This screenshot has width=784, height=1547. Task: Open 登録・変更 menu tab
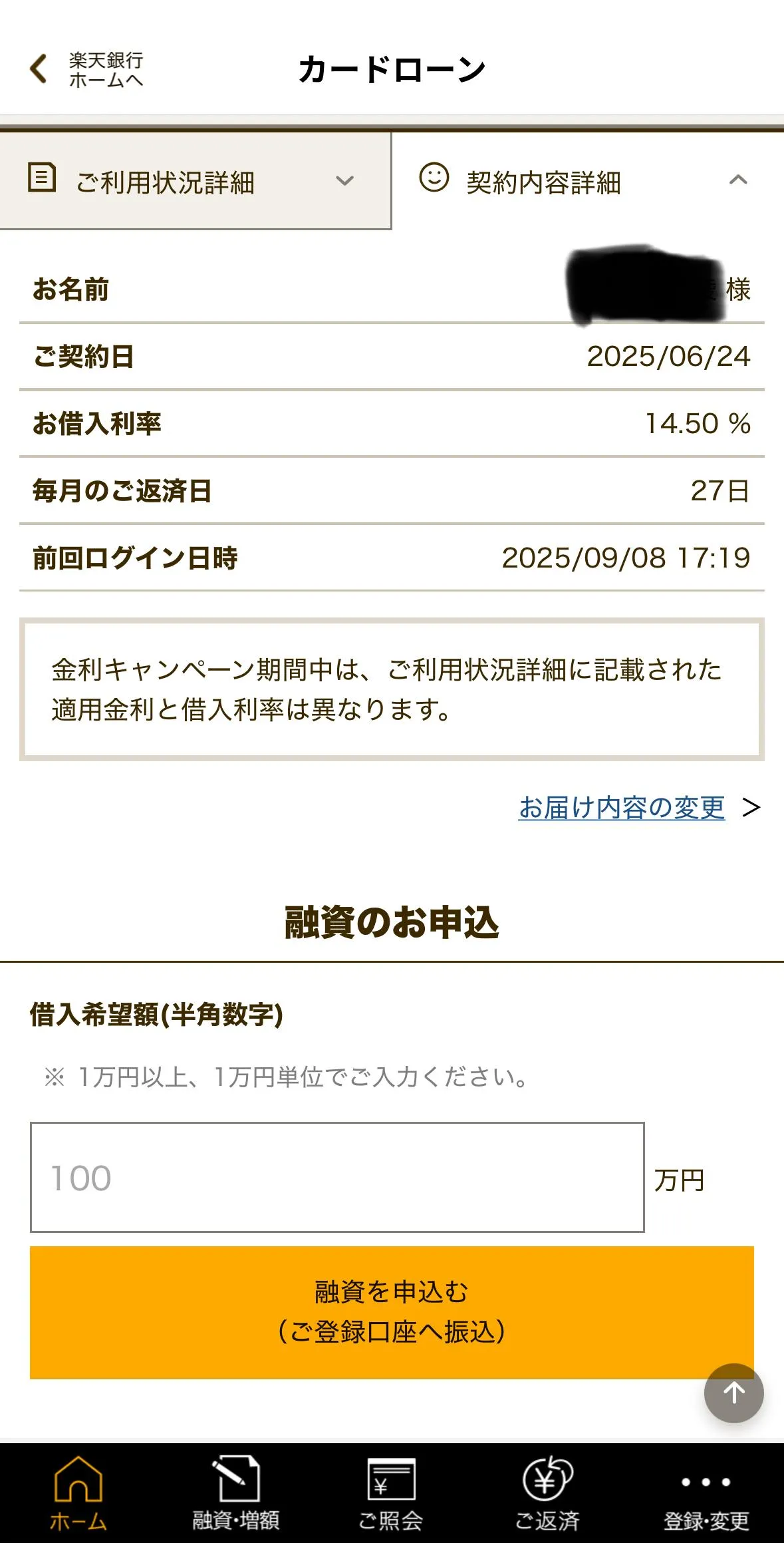pyautogui.click(x=706, y=1494)
